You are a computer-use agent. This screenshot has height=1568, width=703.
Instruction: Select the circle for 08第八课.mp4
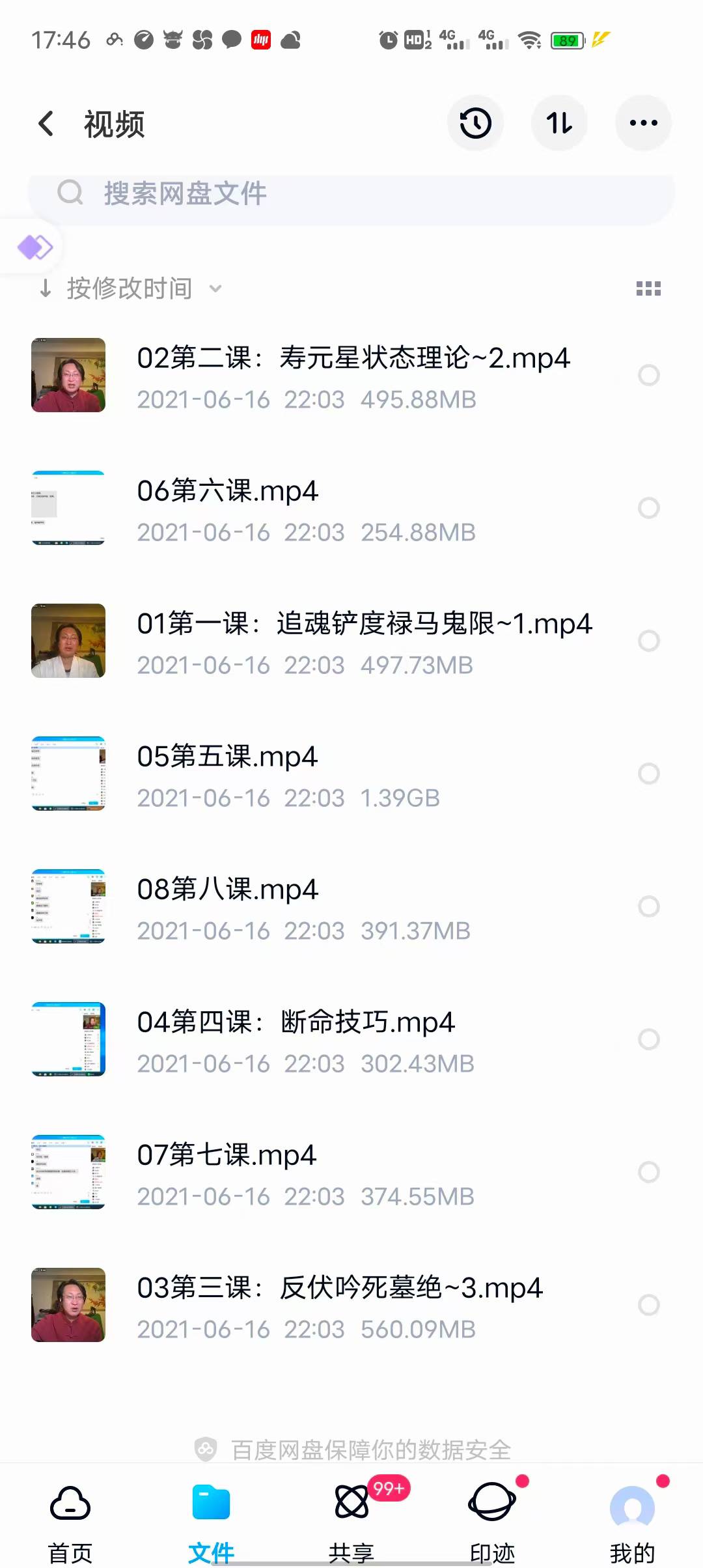point(649,906)
